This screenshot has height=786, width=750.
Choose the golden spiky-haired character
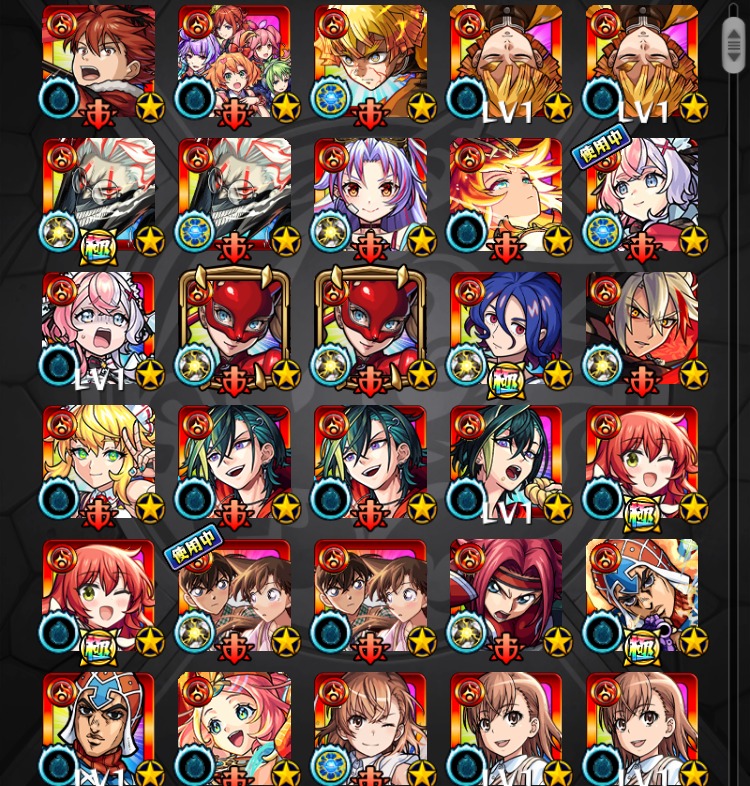click(x=370, y=60)
